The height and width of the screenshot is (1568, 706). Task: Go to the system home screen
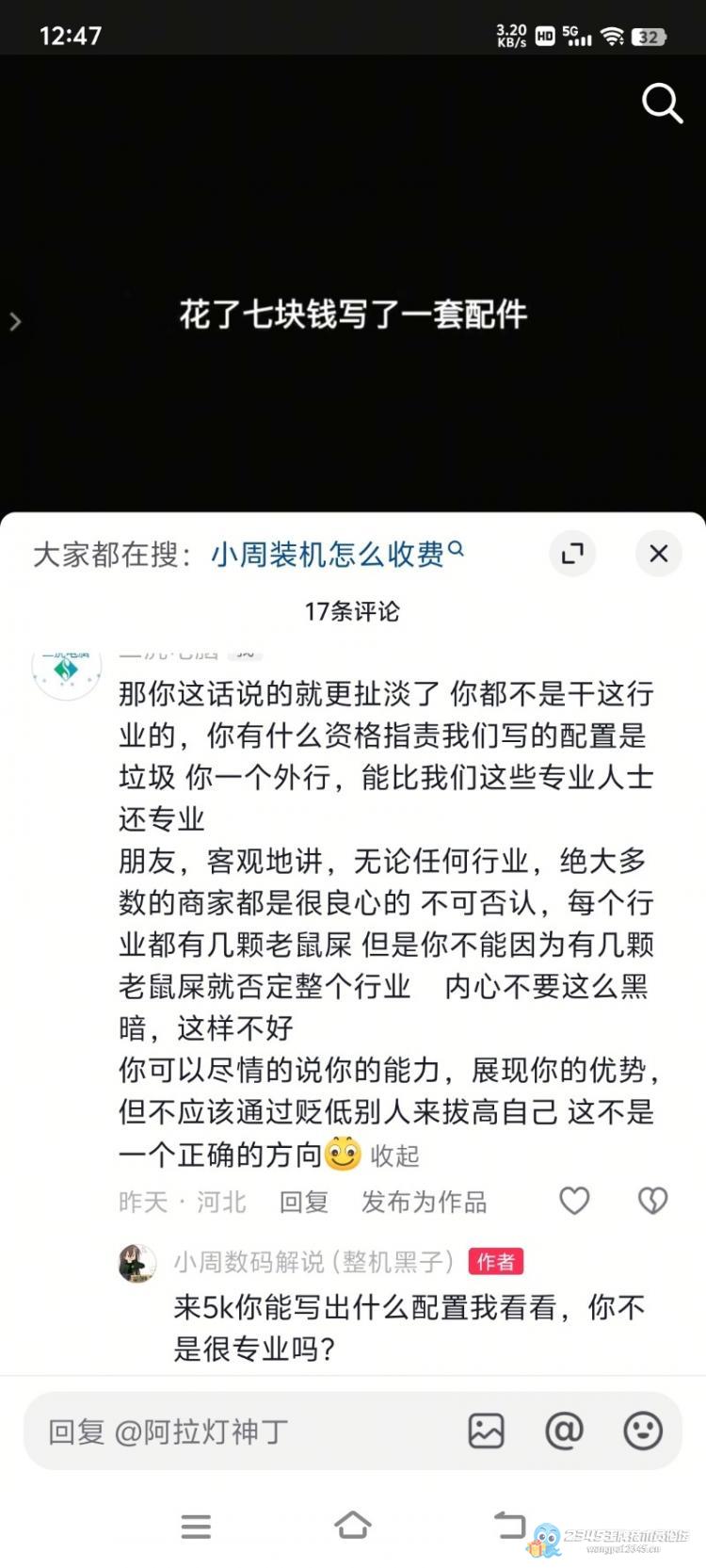click(x=353, y=1526)
